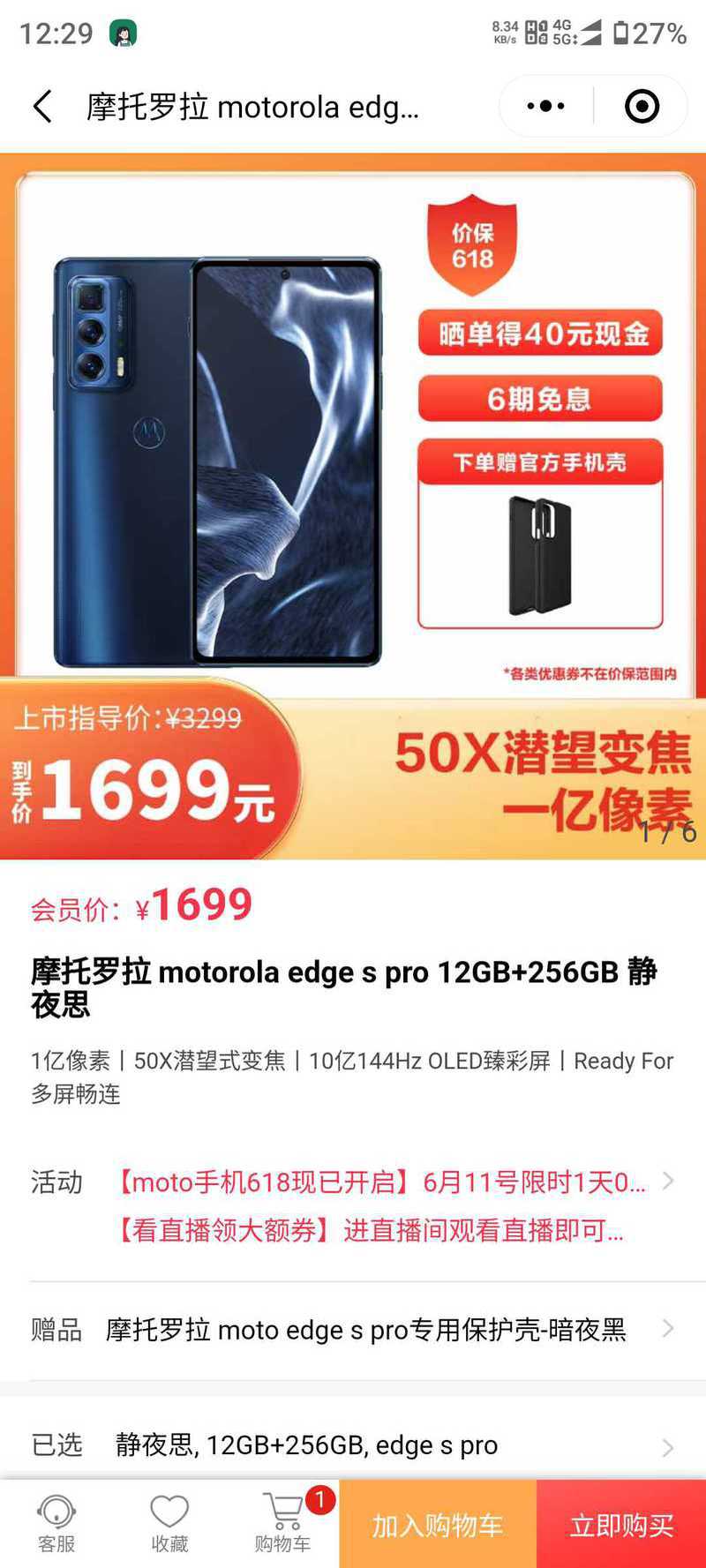
Task: Open the three-dot mini program menu
Action: click(x=545, y=106)
